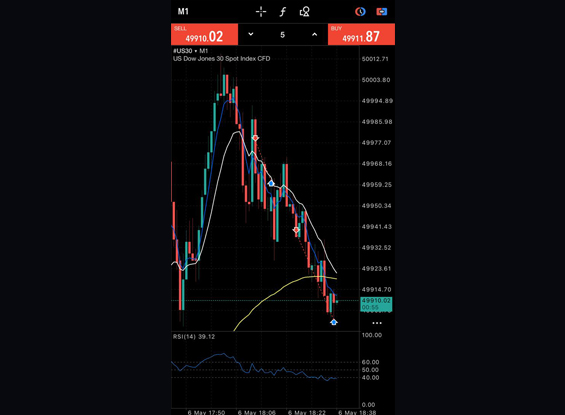
Task: Tap the clock-style icon in the toolbar
Action: point(360,12)
